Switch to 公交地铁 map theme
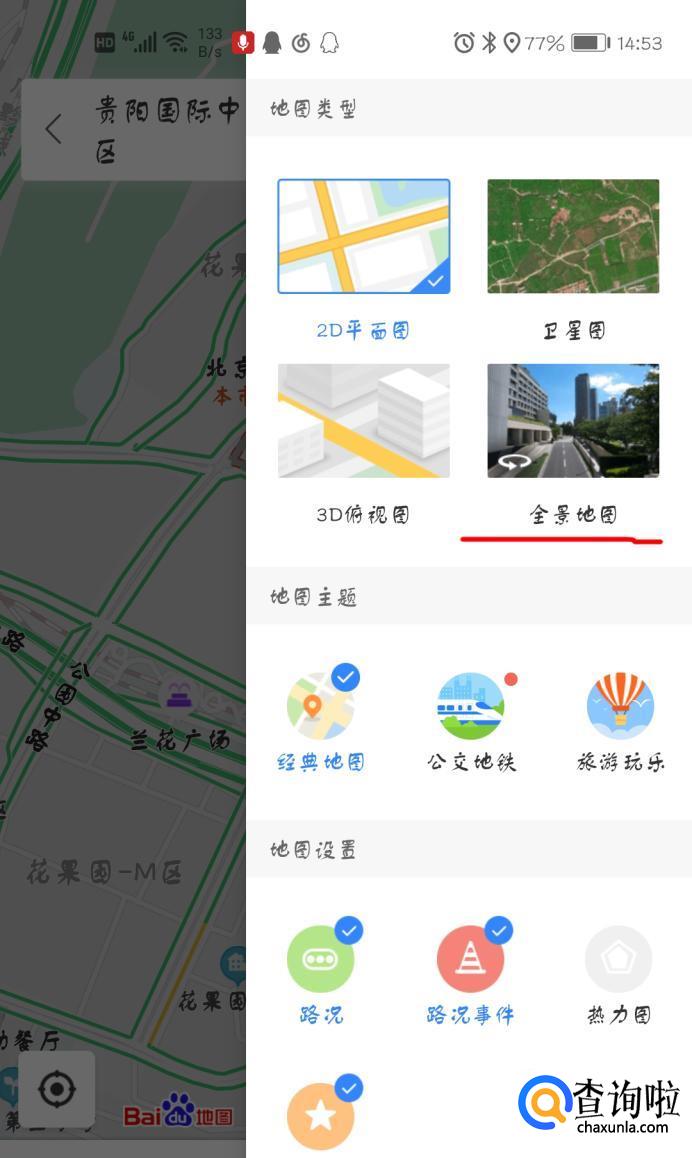Viewport: 692px width, 1158px height. point(471,708)
